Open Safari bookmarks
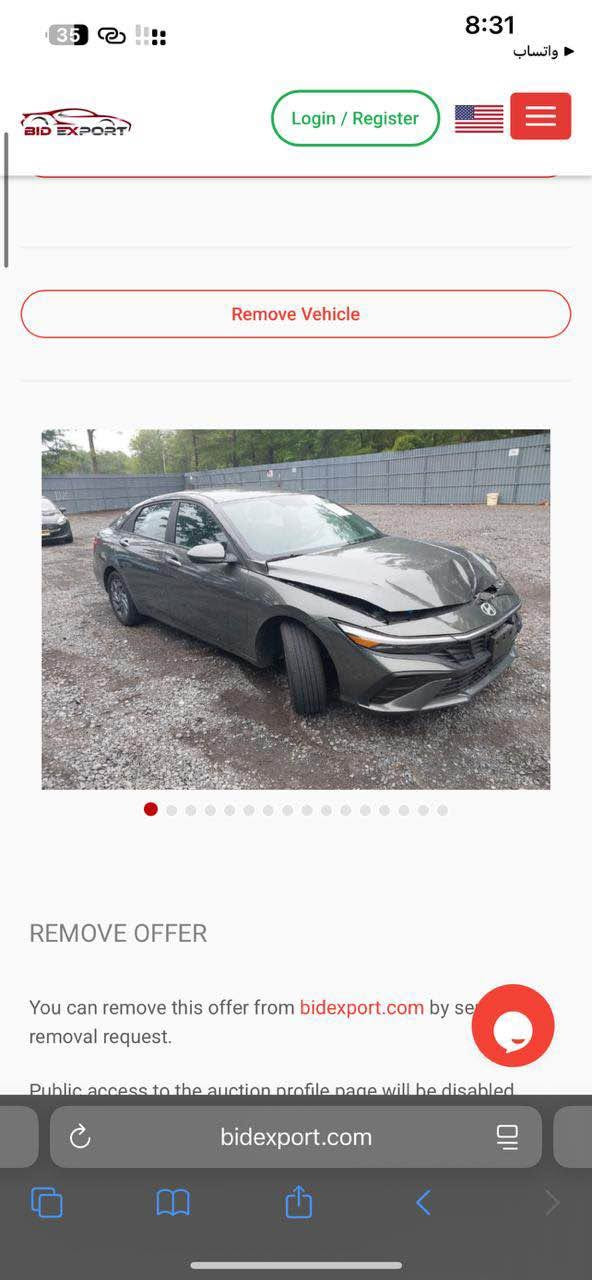592x1280 pixels. [173, 1202]
